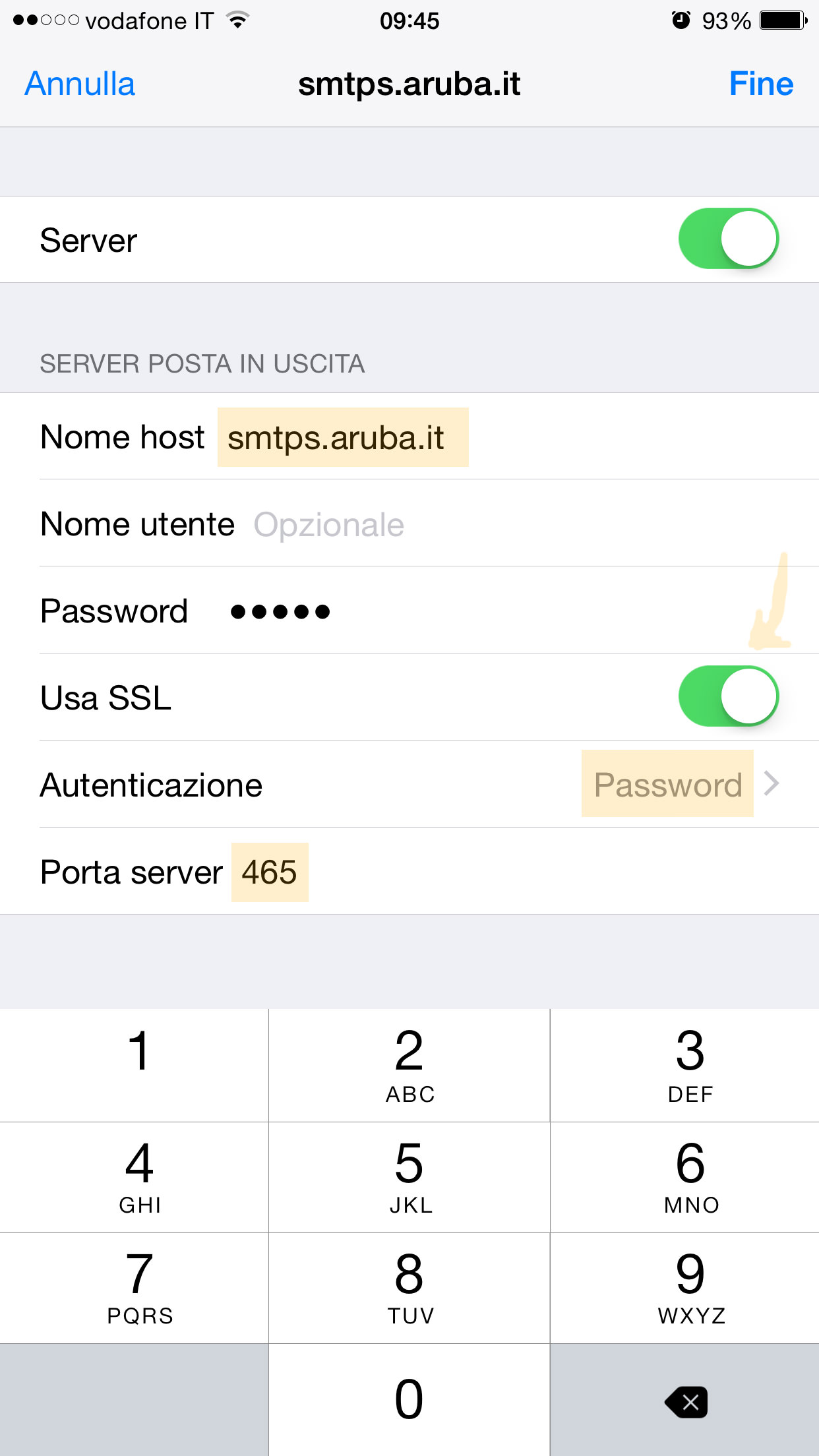
Task: Open the Autenticazione options
Action: click(679, 785)
